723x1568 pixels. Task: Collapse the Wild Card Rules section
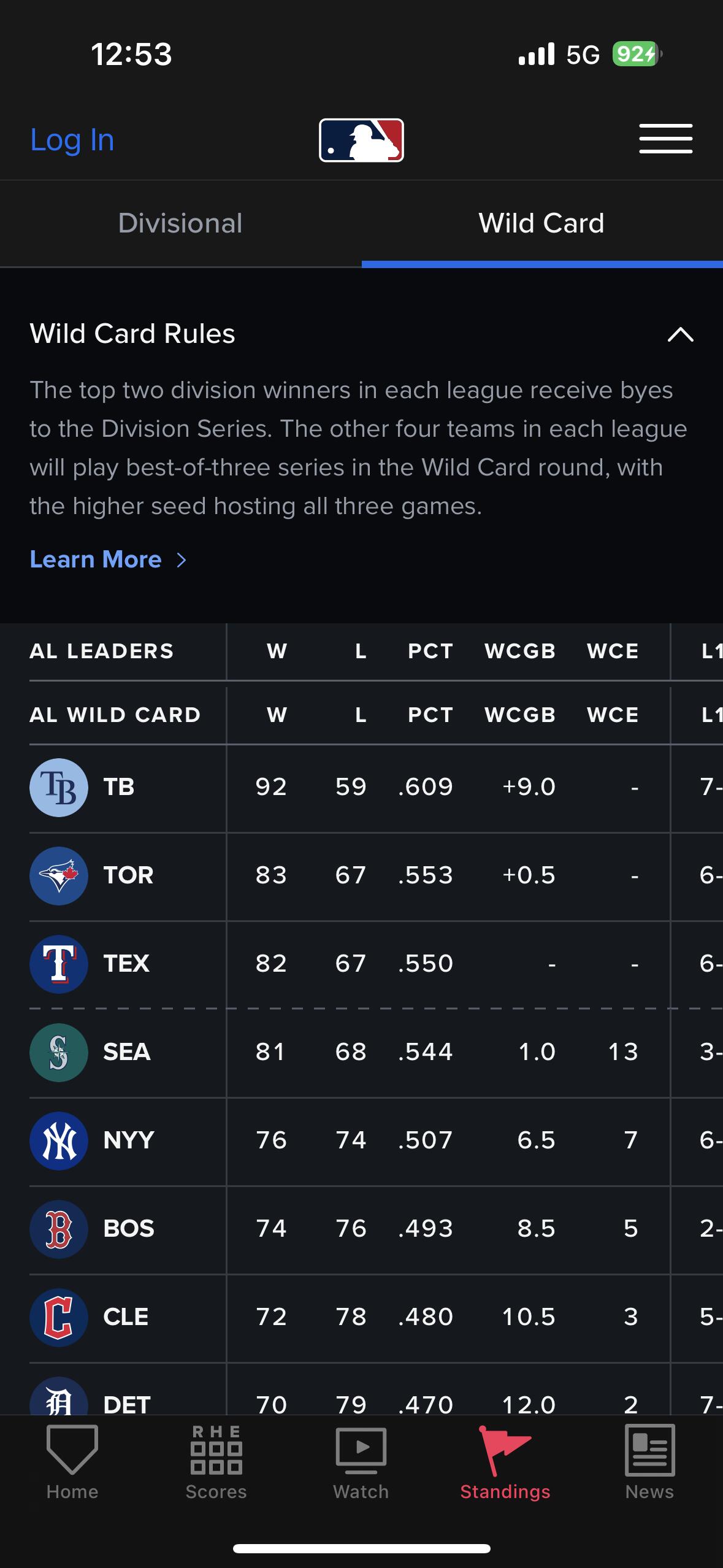(x=680, y=334)
